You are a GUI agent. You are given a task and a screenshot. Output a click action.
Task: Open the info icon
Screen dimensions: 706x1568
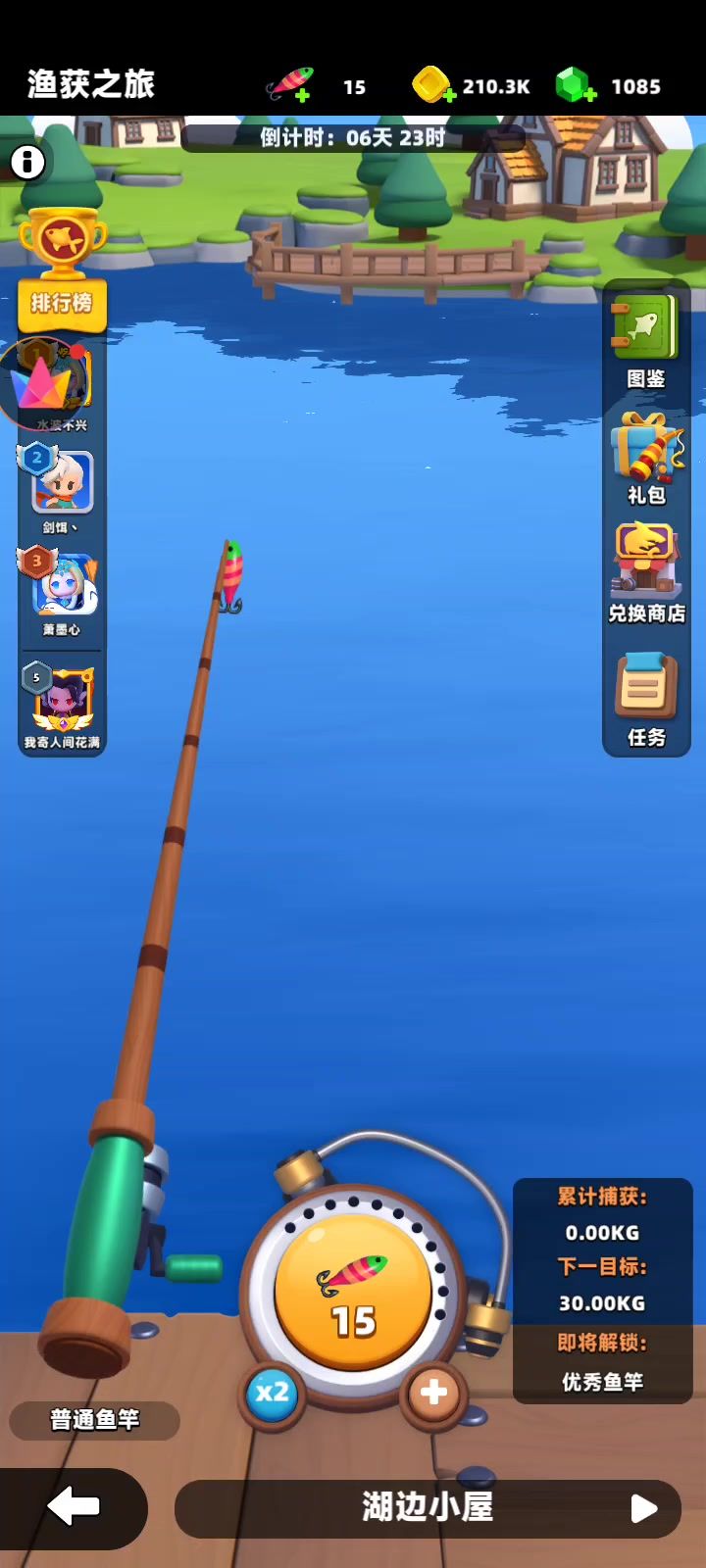pyautogui.click(x=27, y=162)
